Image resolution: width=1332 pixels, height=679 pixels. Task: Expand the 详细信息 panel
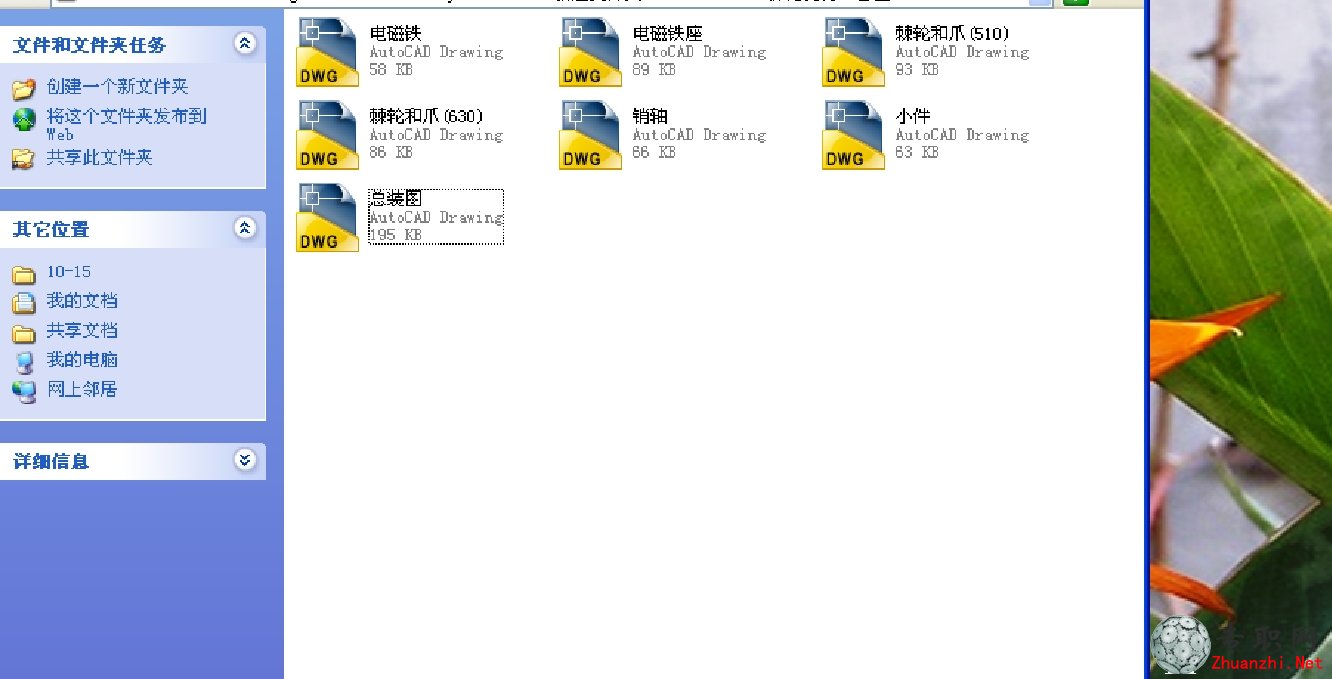tap(245, 460)
